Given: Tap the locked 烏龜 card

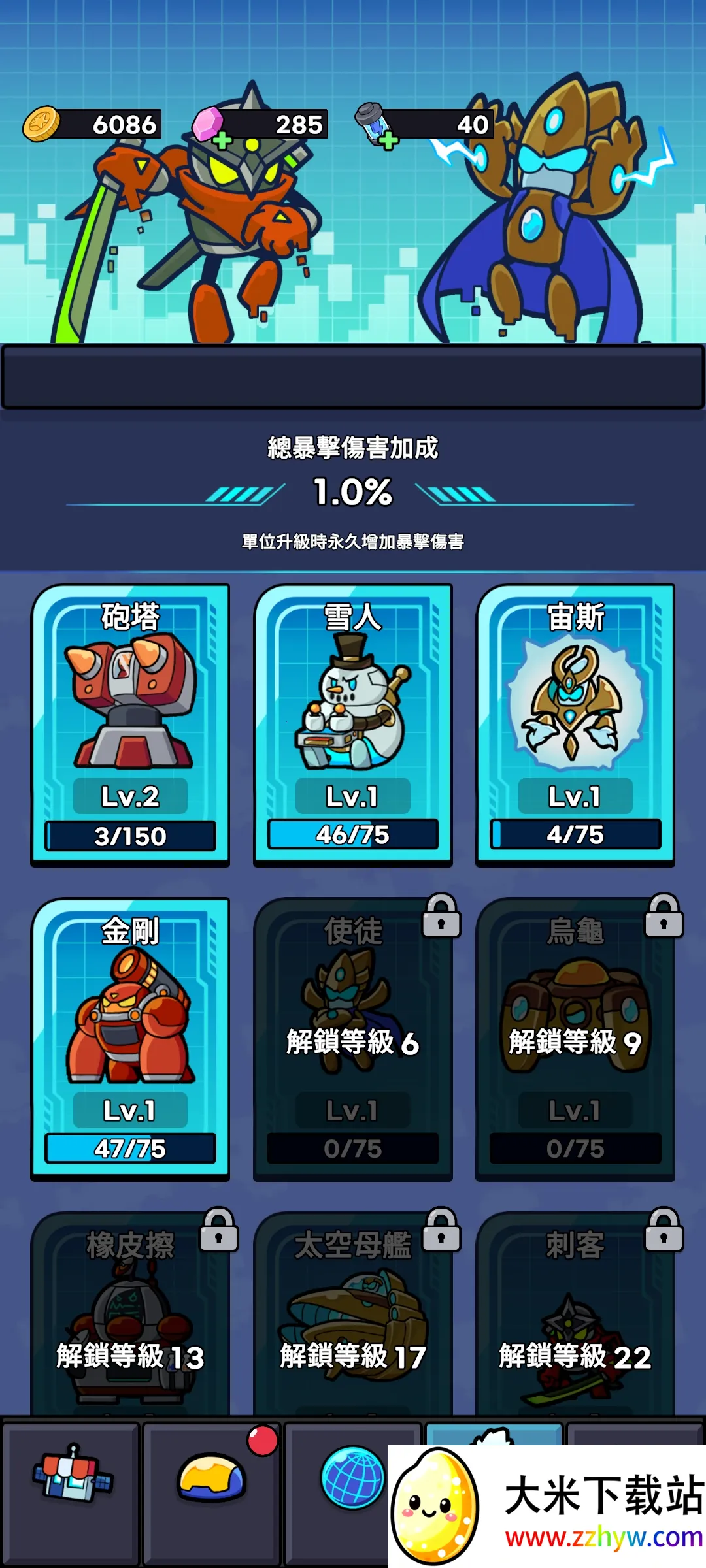Looking at the screenshot, I should pyautogui.click(x=575, y=1039).
